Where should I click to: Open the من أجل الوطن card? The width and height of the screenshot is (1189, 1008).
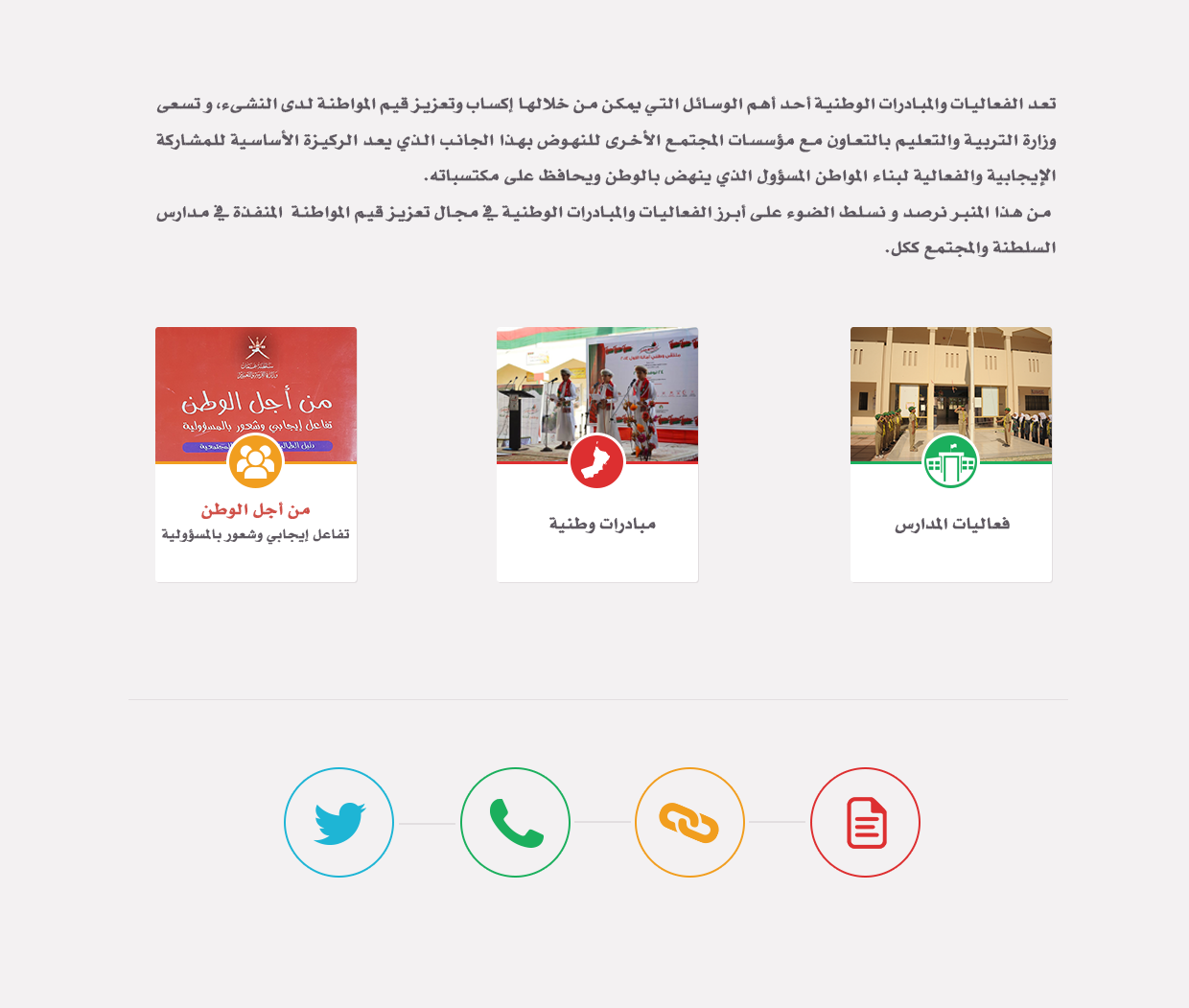[255, 455]
